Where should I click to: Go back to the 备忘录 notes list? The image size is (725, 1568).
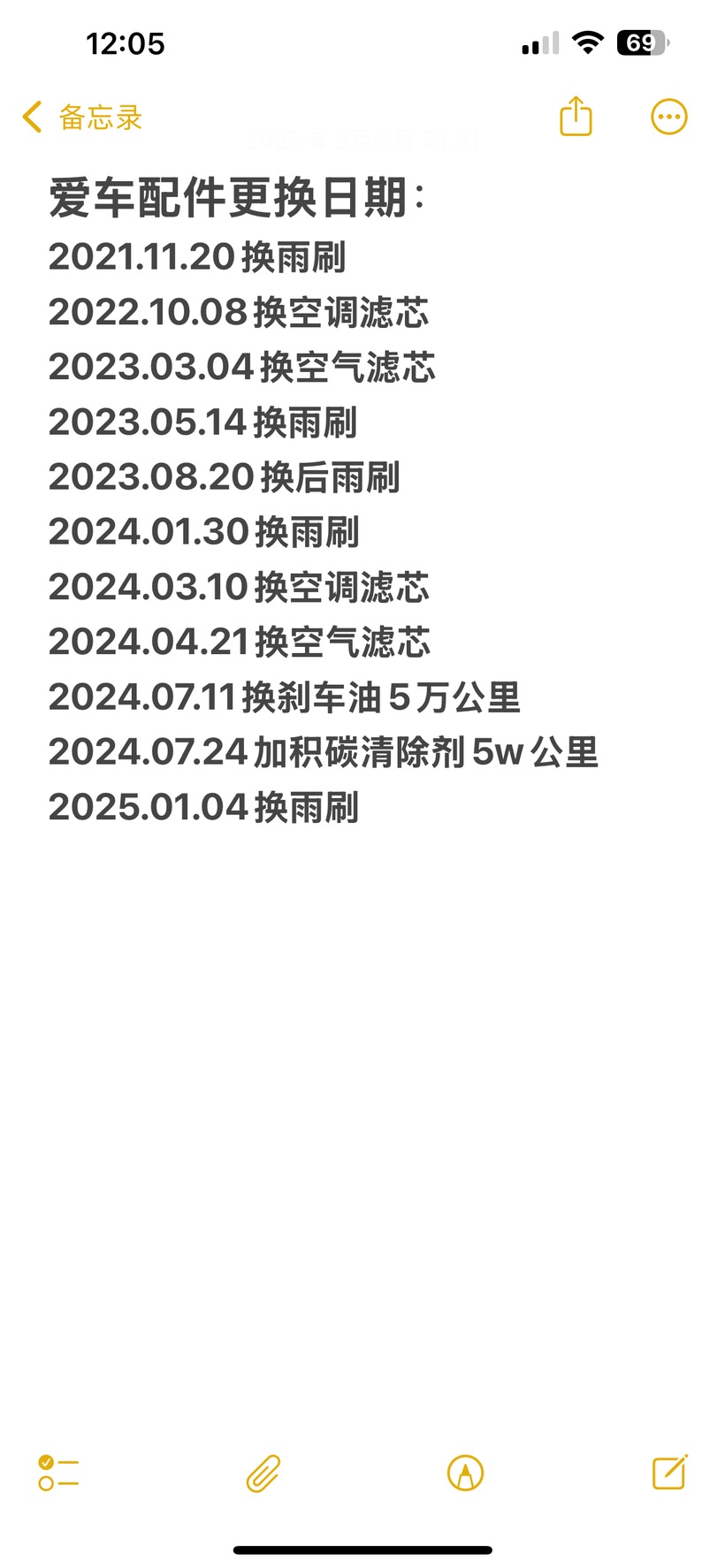[82, 117]
